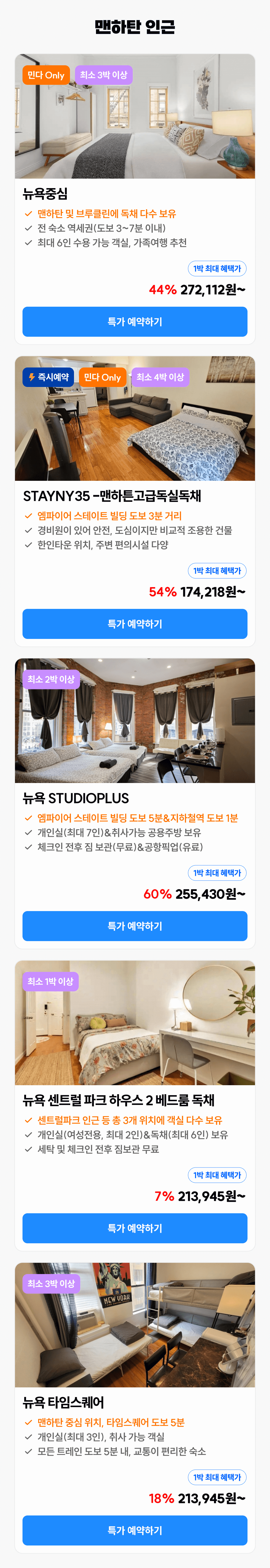Open the 뉴욕 타임스퀘어 listing photo
The image size is (270, 1568).
[x=135, y=1330]
